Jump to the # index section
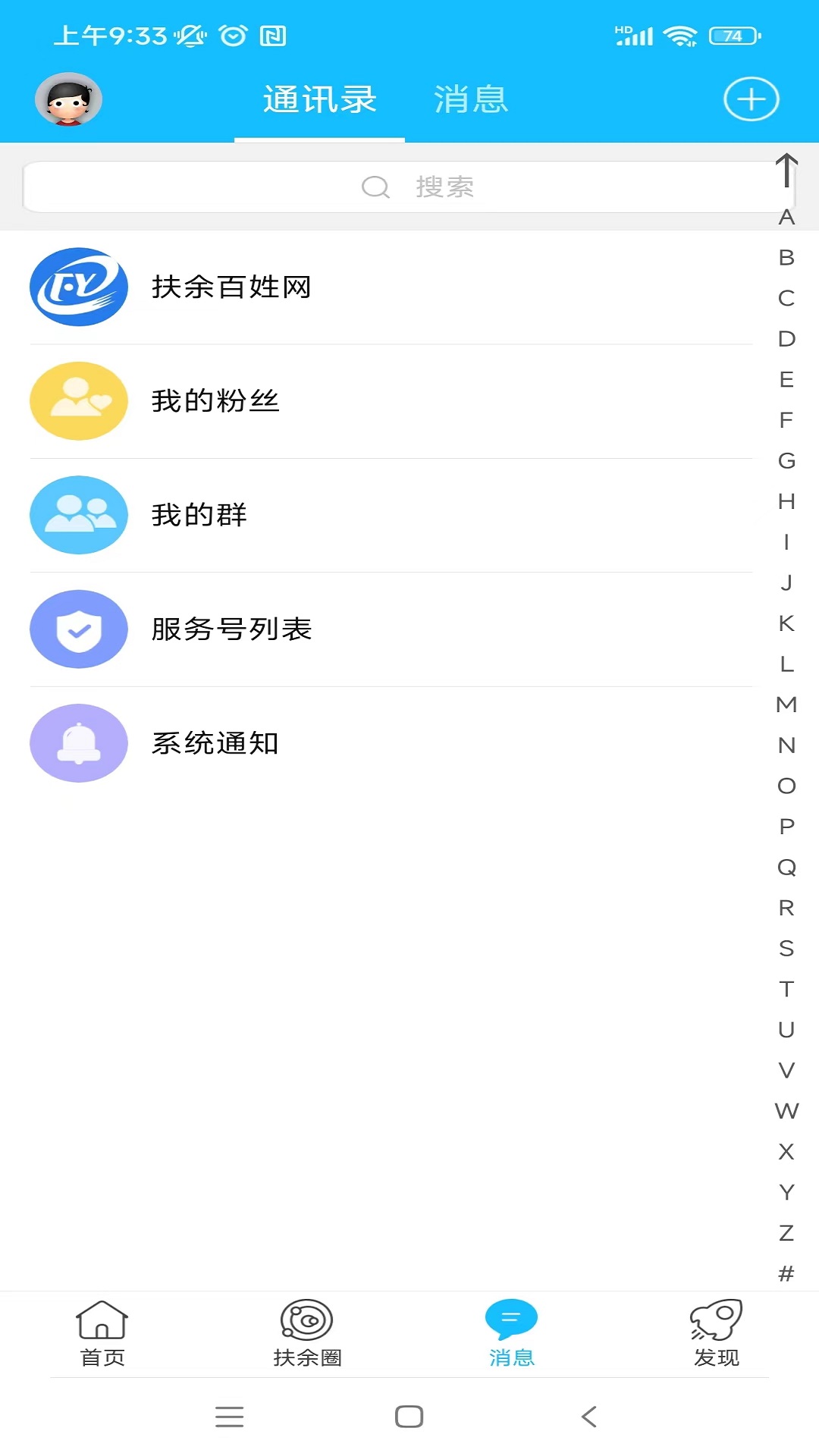 click(x=786, y=1273)
